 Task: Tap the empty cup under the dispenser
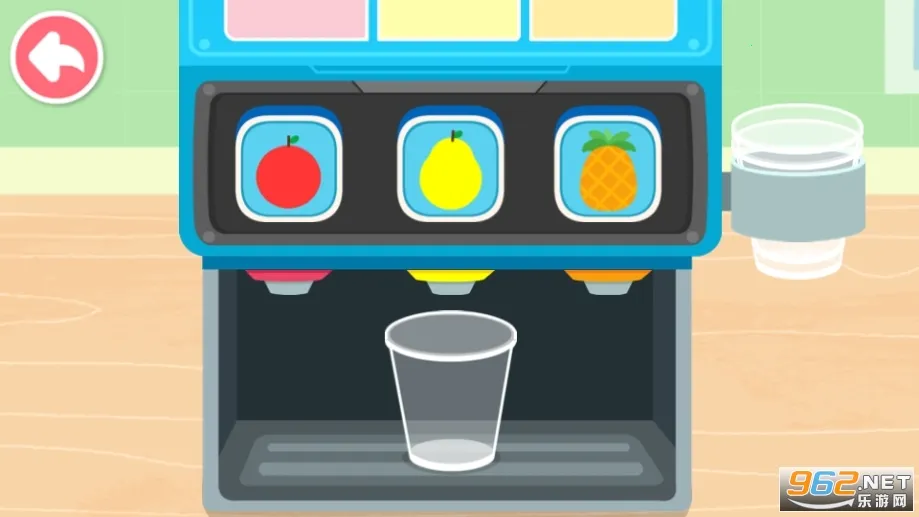point(450,390)
